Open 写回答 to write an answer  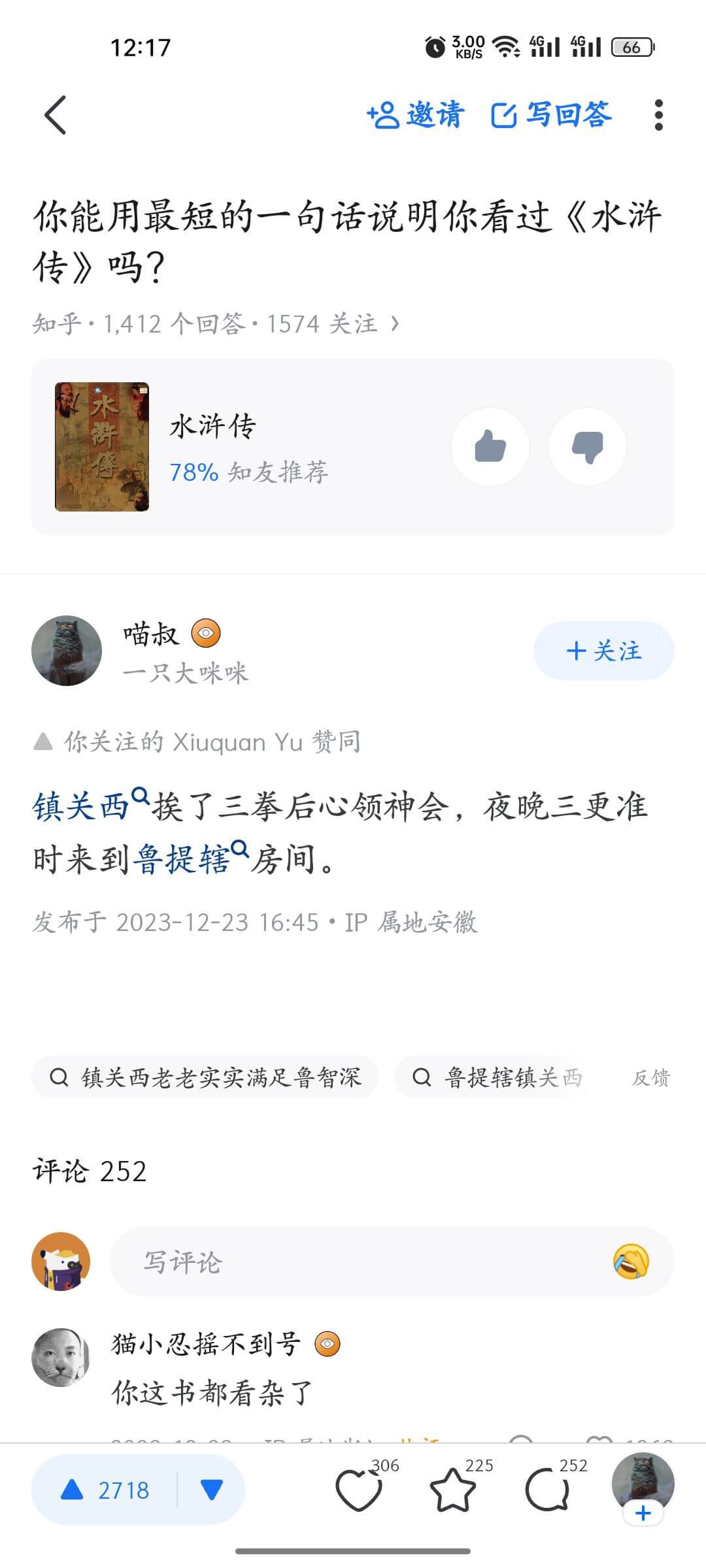pyautogui.click(x=552, y=114)
